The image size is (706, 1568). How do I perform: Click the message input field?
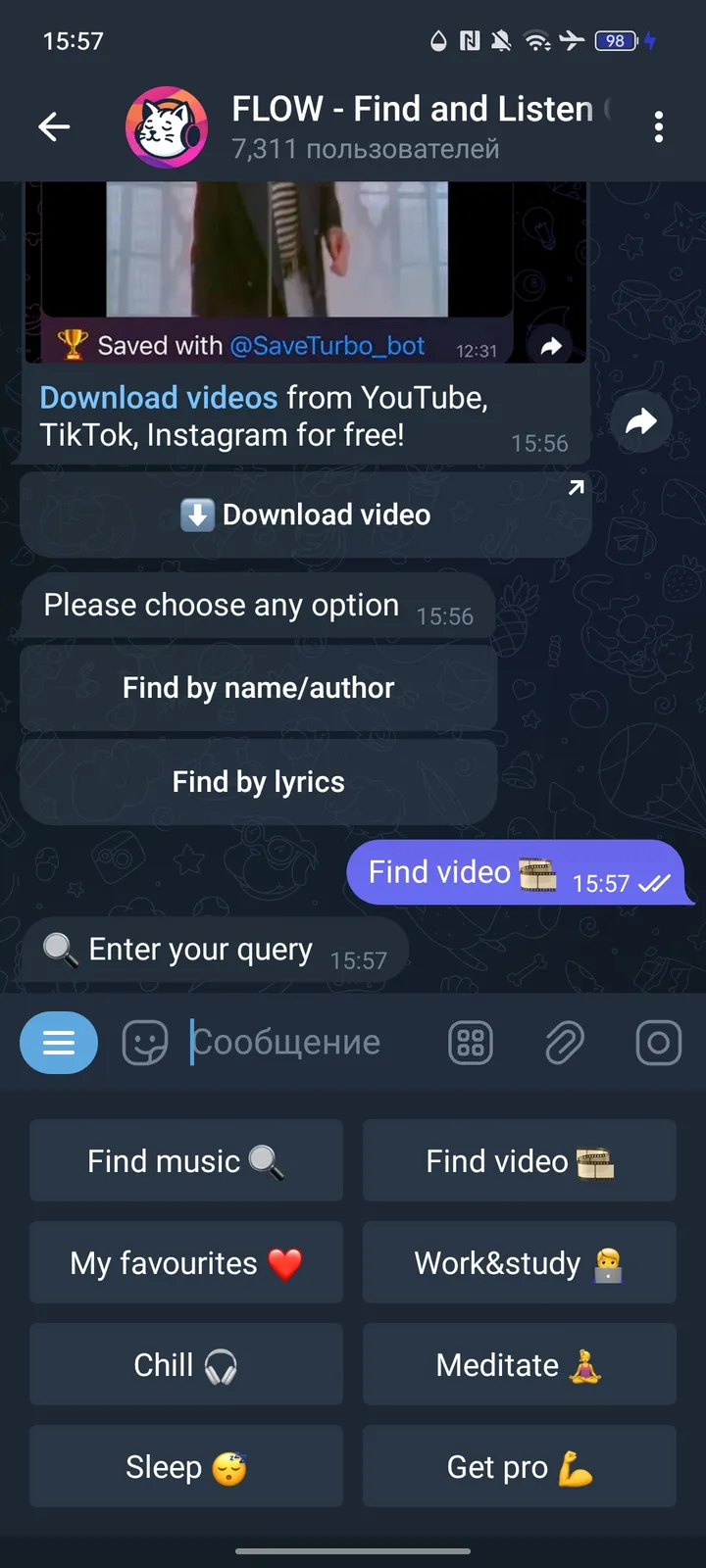click(x=294, y=1042)
